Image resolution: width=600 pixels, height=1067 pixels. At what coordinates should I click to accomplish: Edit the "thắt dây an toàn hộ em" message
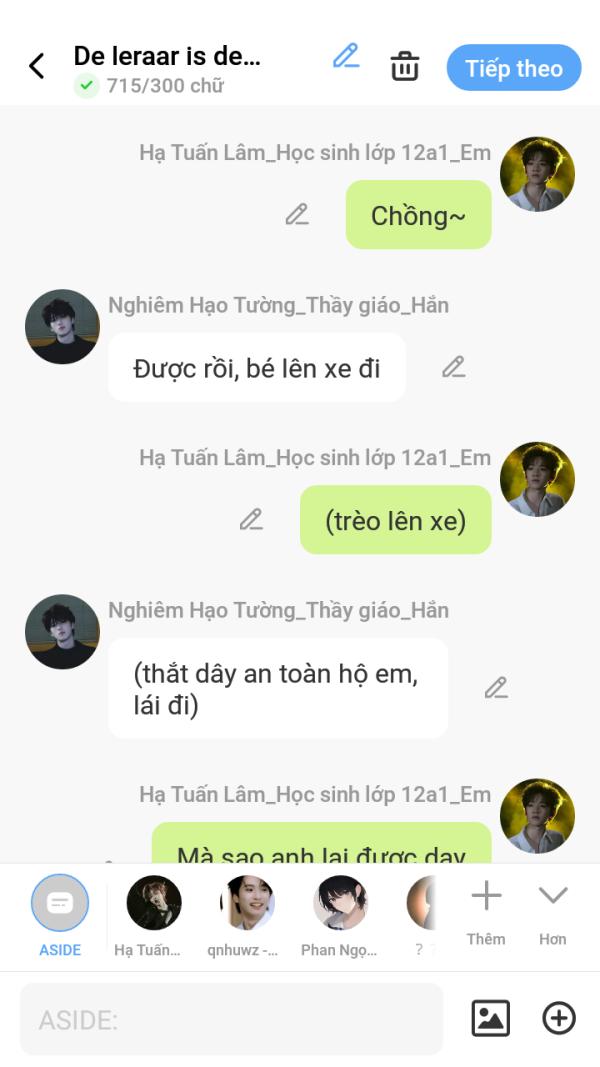[496, 688]
